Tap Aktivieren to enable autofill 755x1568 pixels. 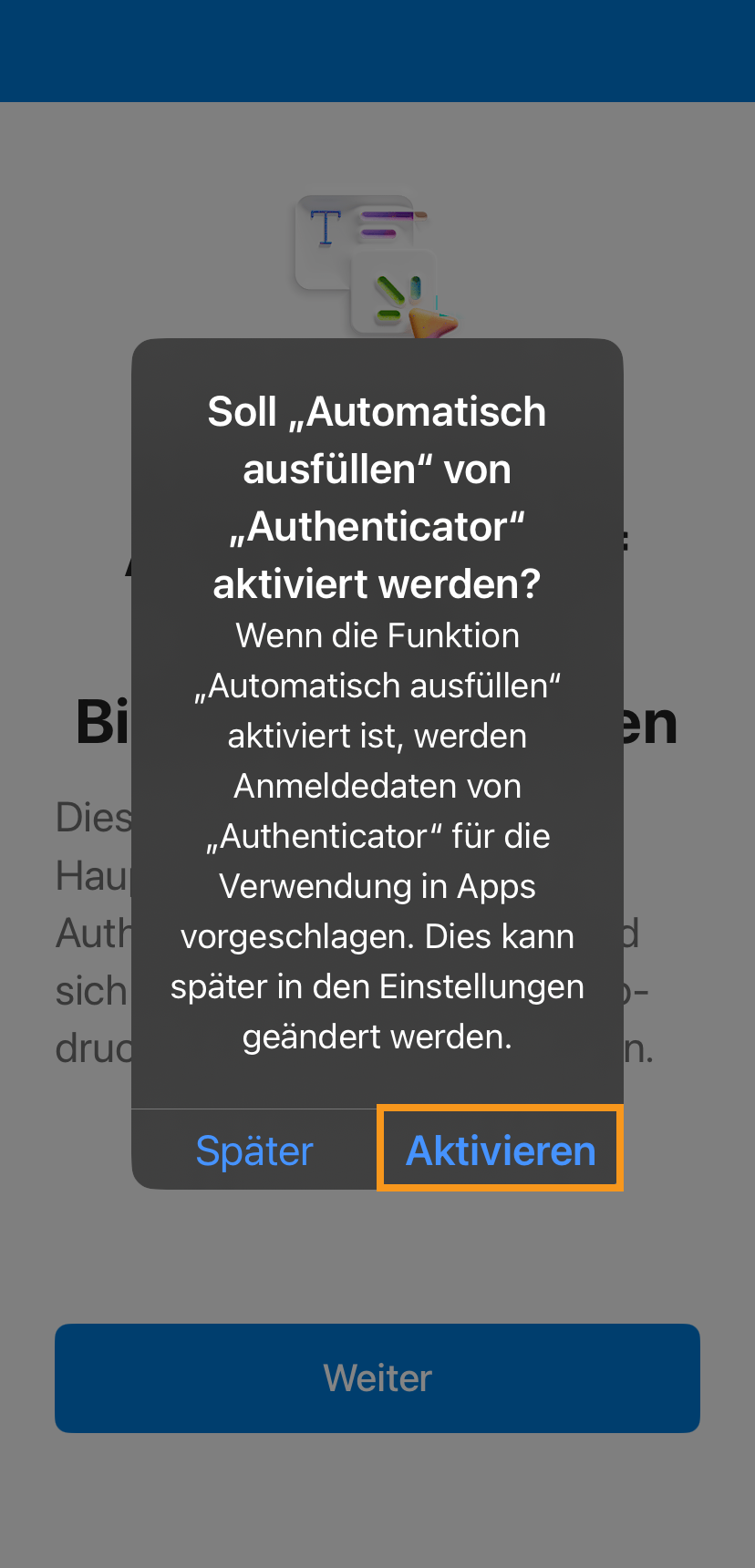501,1150
